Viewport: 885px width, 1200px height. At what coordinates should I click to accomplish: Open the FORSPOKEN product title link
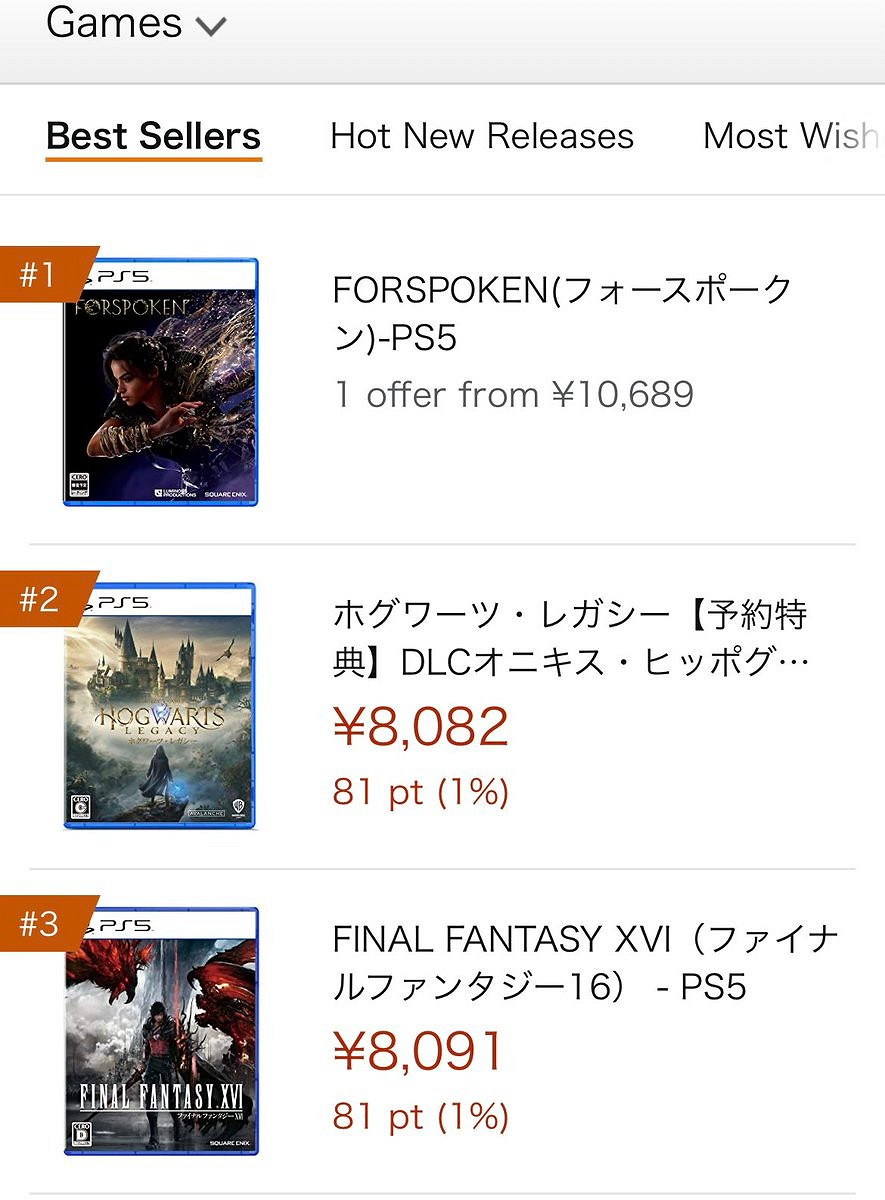(x=560, y=310)
